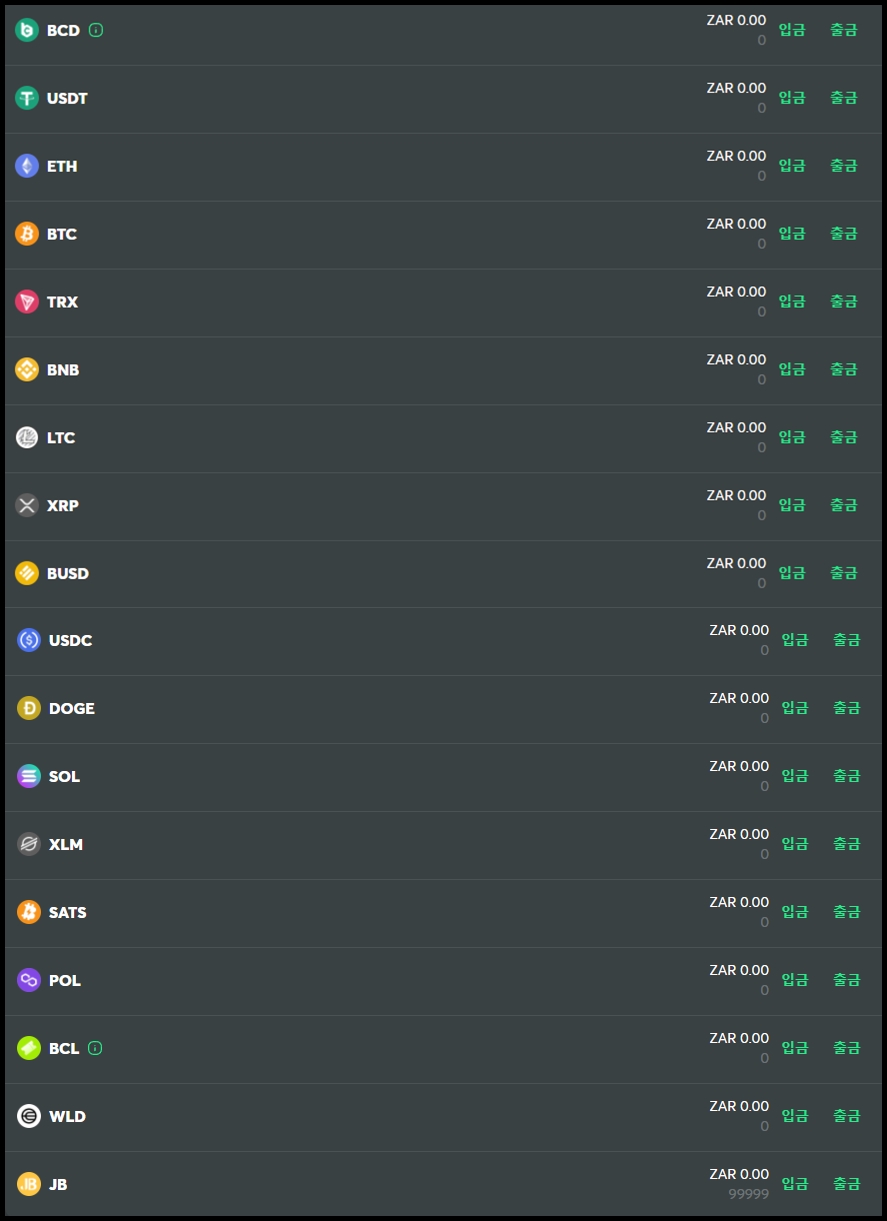This screenshot has width=887, height=1221.
Task: Withdraw BTC using the 출금 button
Action: [843, 234]
